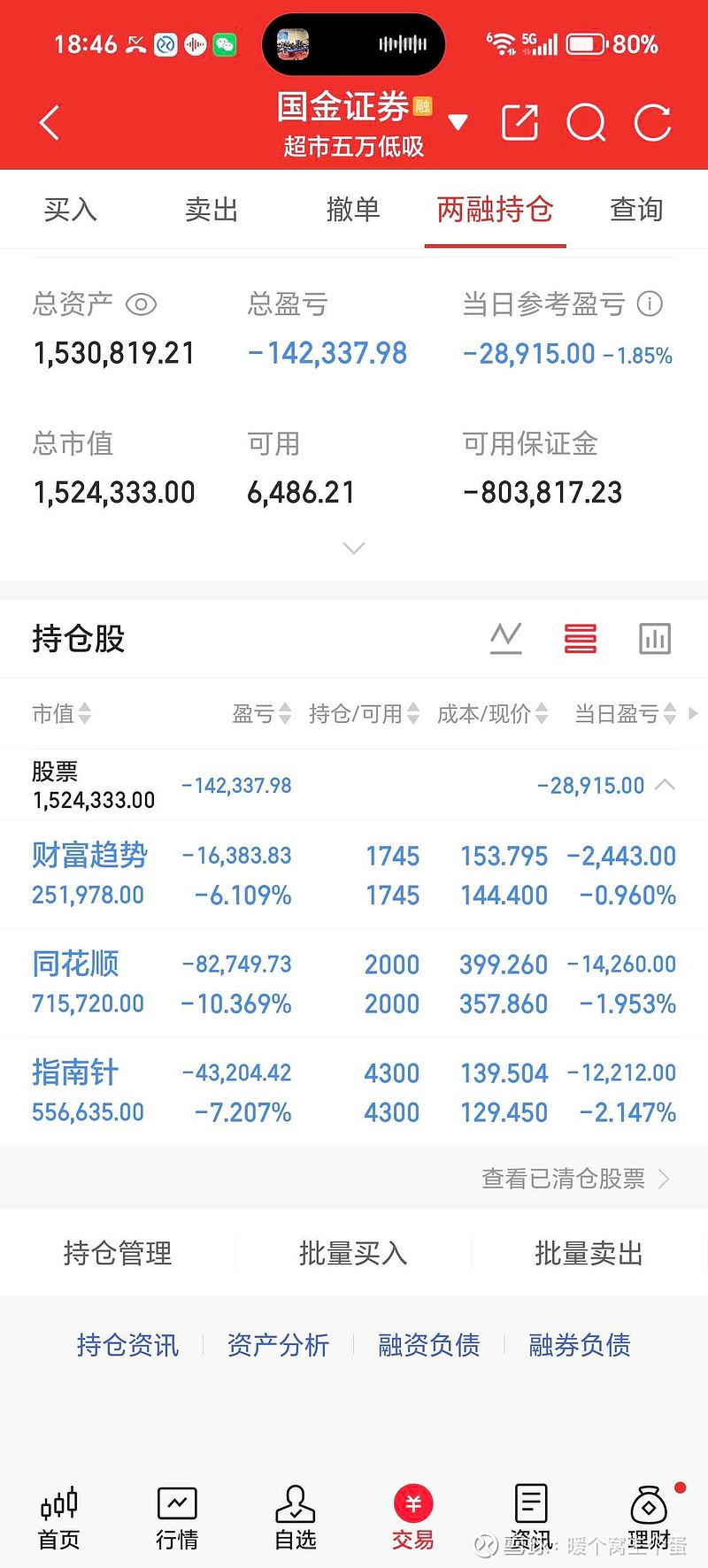Open the 查询 tab
708x1568 pixels.
[635, 210]
